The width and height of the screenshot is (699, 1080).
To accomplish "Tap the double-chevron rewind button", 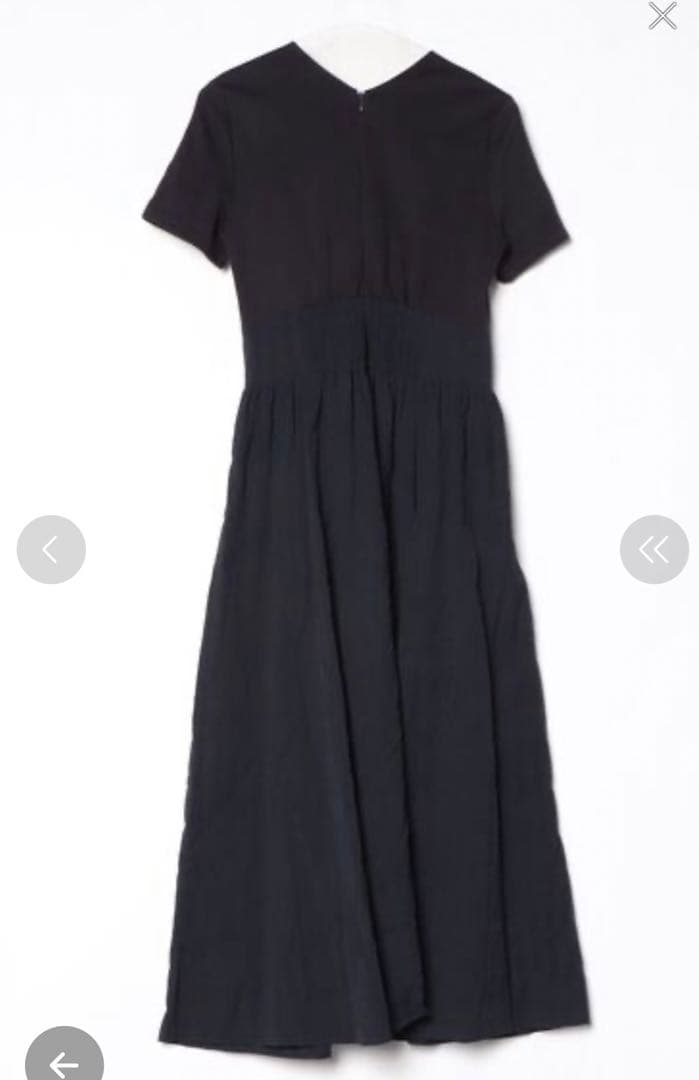I will tap(654, 549).
